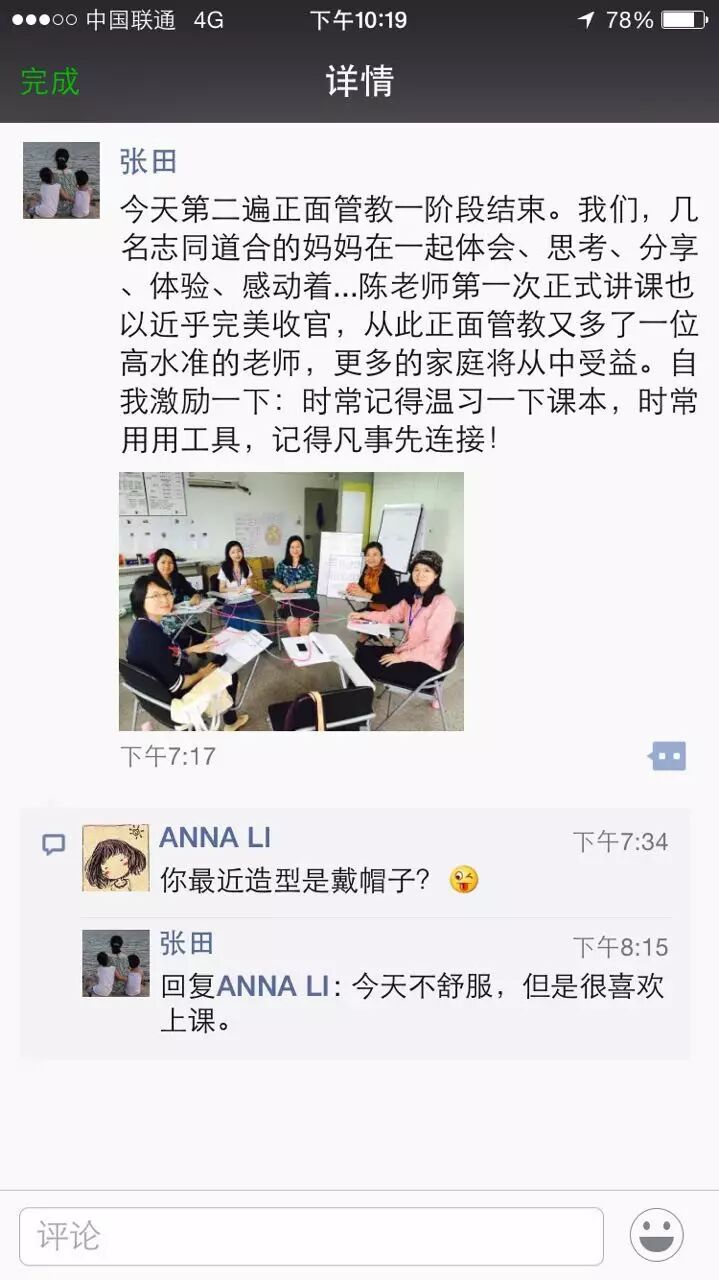Open ANNA LI's avatar in the comments

pos(115,858)
